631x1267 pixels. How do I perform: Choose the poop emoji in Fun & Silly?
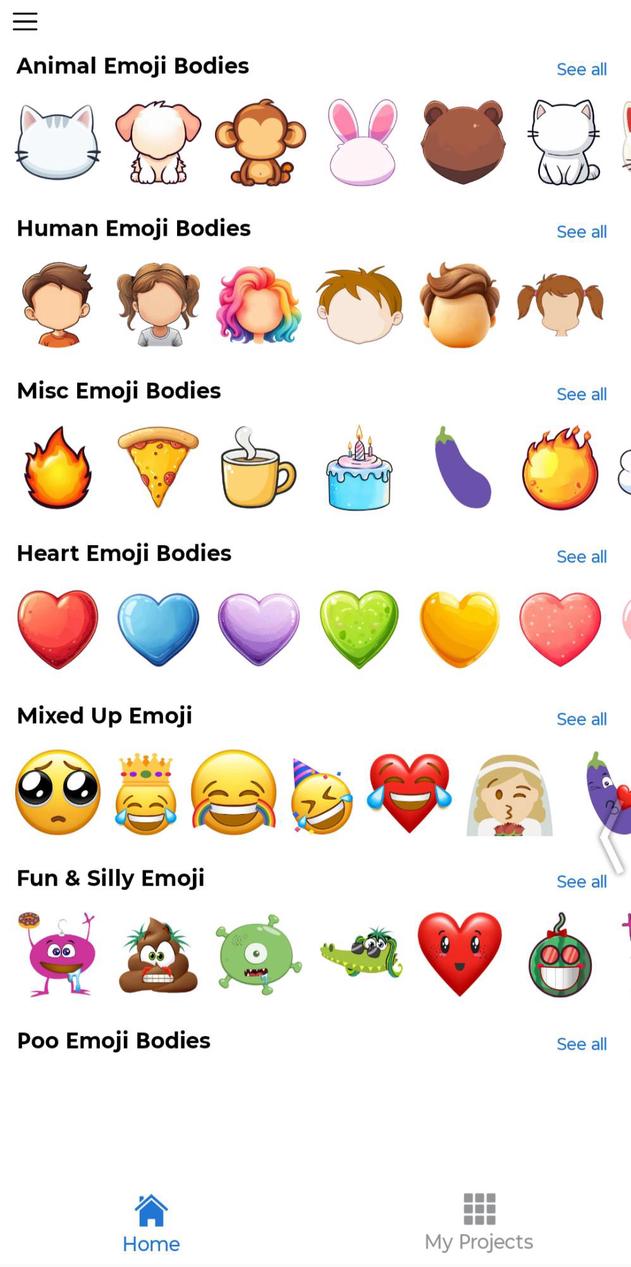click(158, 955)
